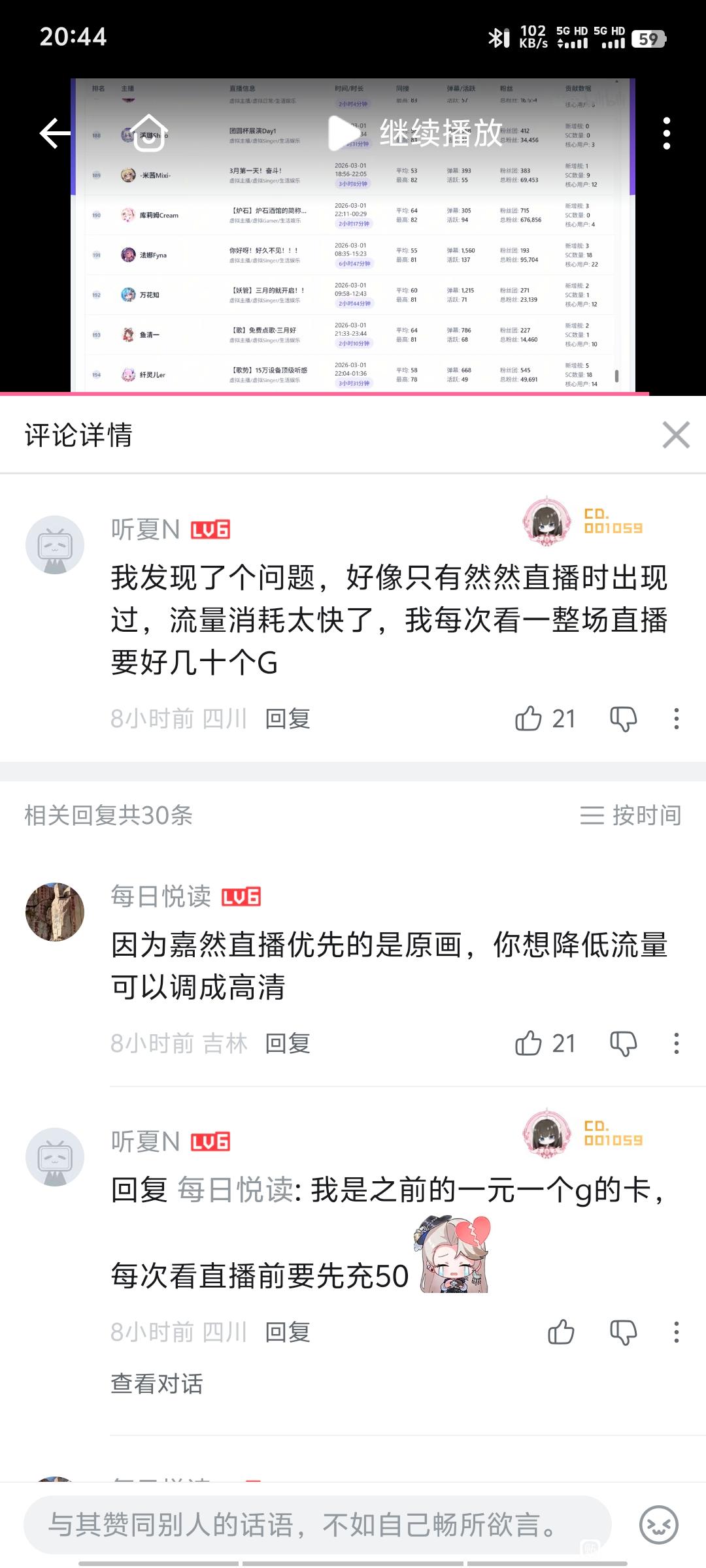Reply to 听夏N's top comment
This screenshot has width=706, height=1568.
tap(288, 719)
